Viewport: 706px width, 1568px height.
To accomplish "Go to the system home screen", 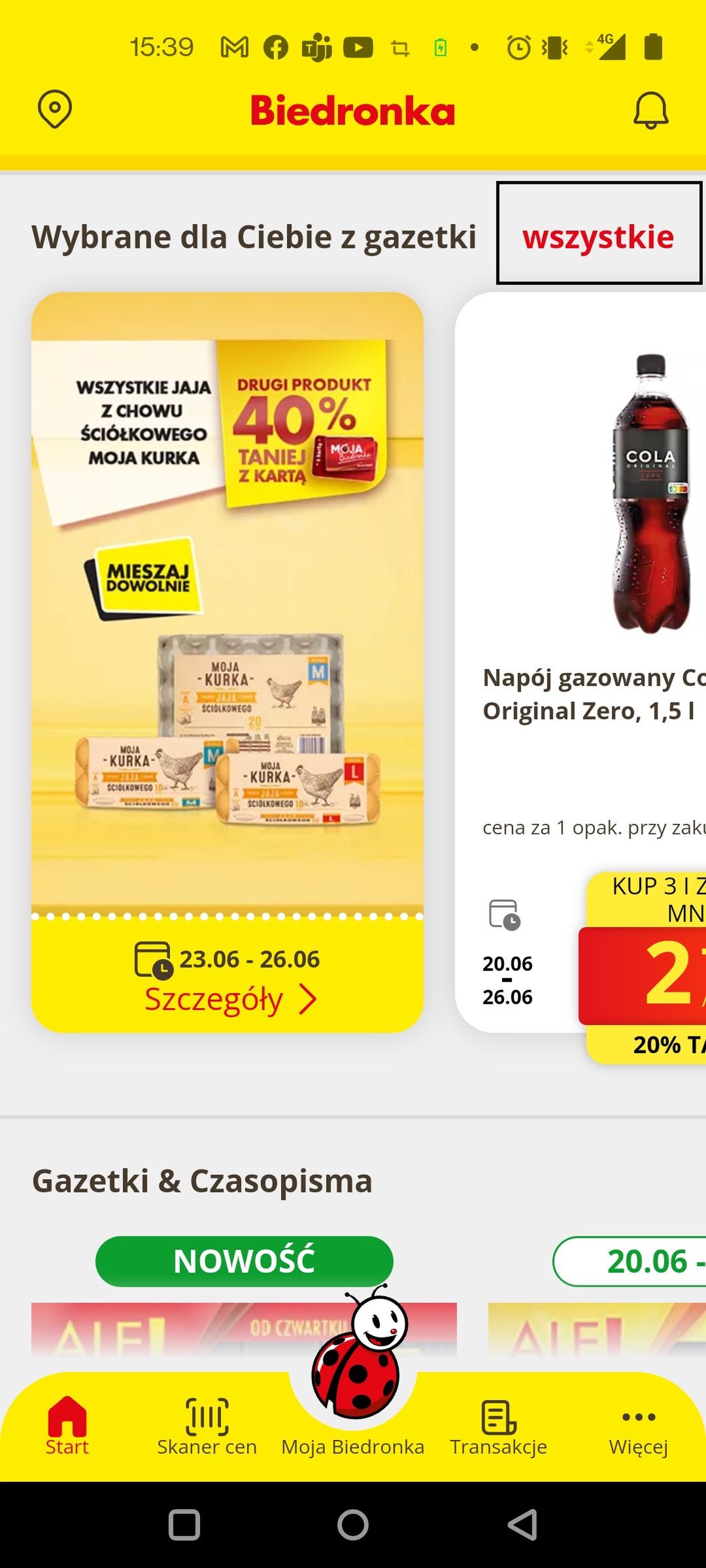I will 353,1525.
